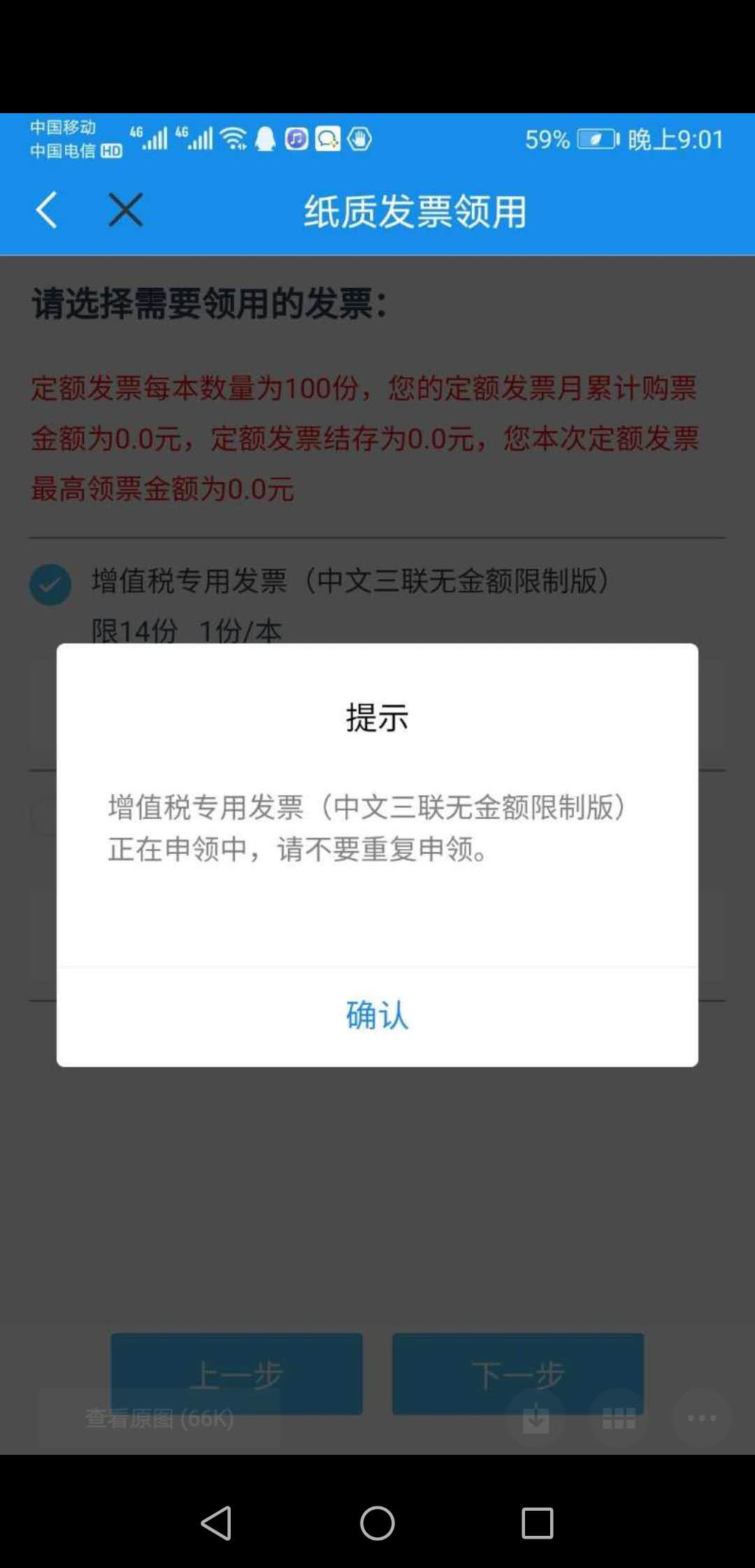Go to the system home screen
Viewport: 755px width, 1568px height.
(377, 1523)
